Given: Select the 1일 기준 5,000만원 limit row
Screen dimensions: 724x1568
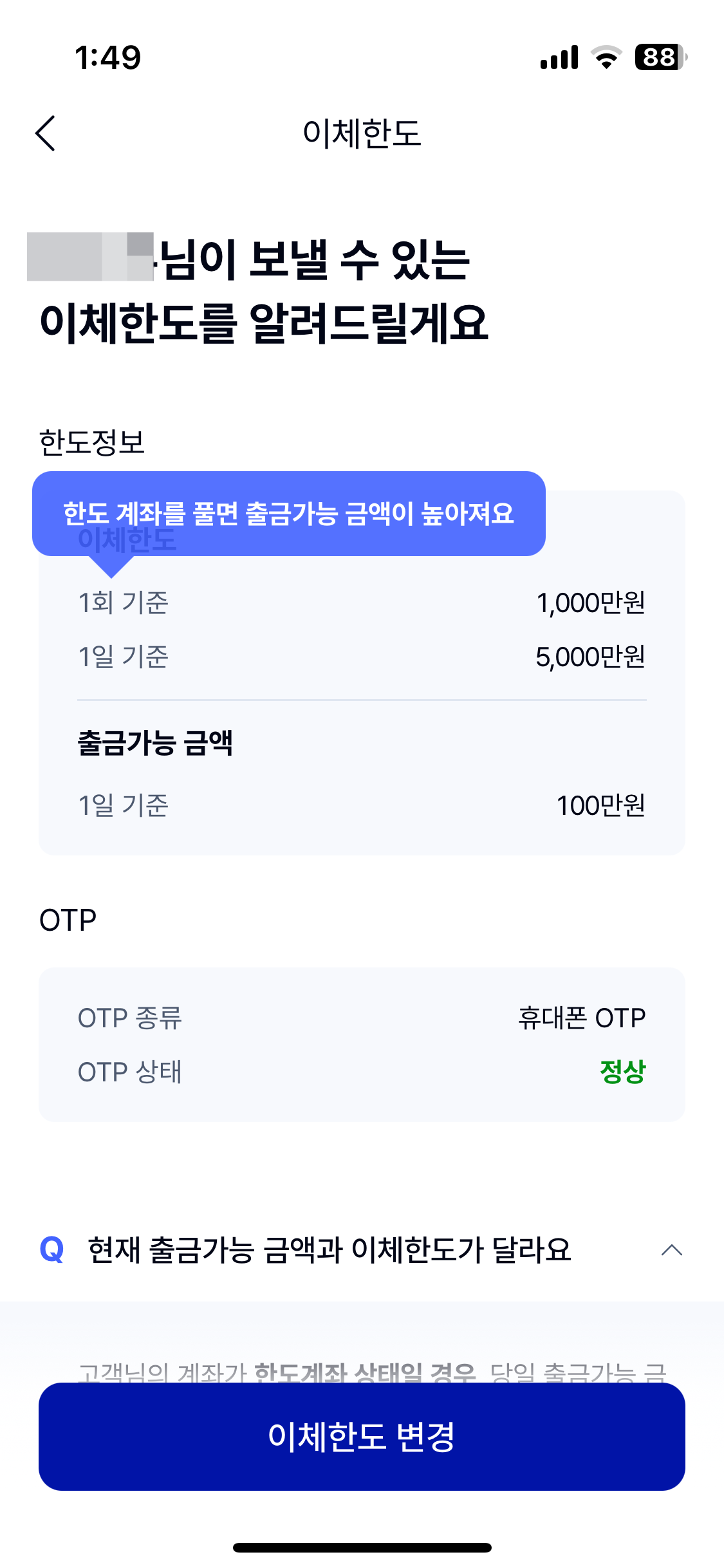Looking at the screenshot, I should pos(360,657).
